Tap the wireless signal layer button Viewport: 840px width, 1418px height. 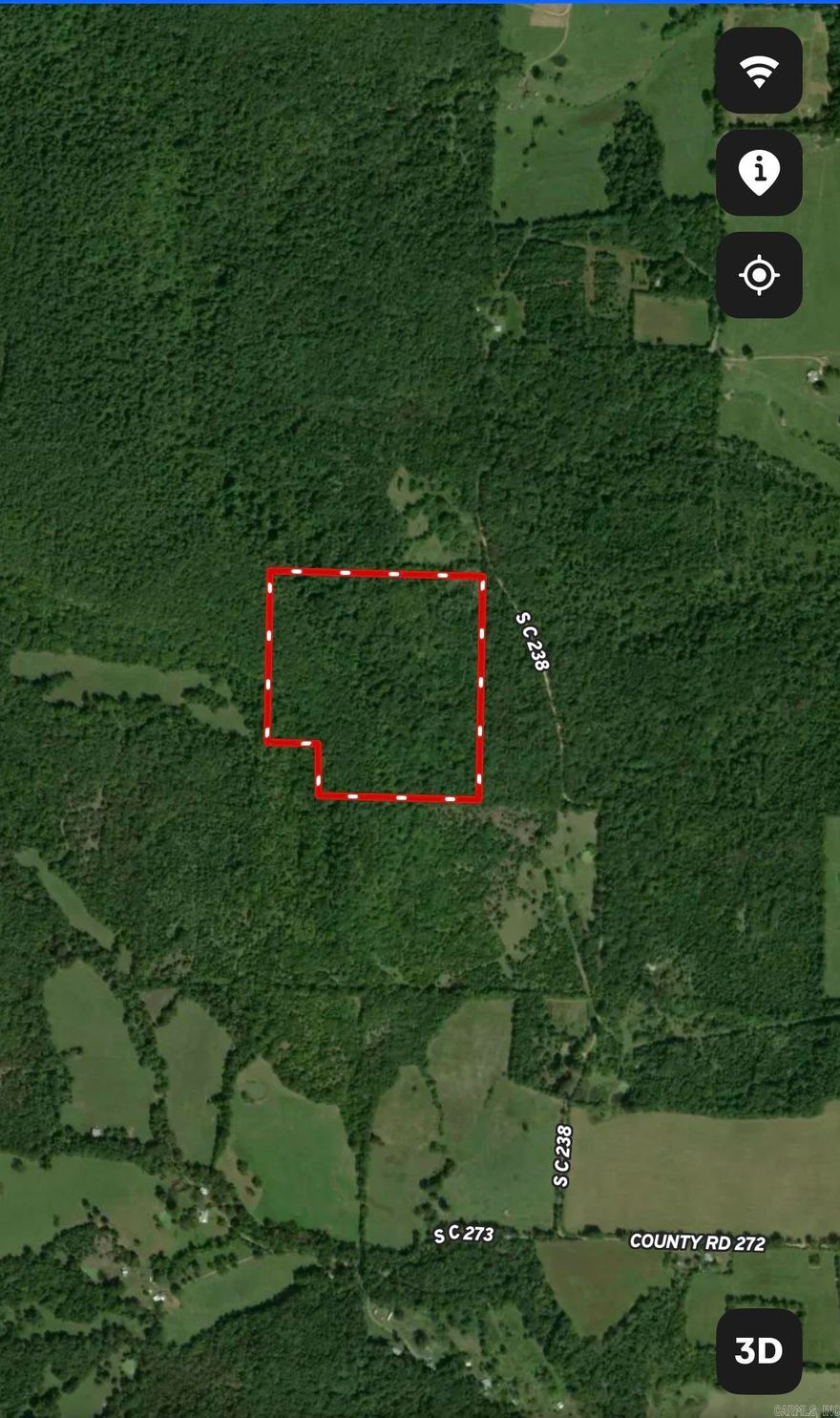(759, 71)
